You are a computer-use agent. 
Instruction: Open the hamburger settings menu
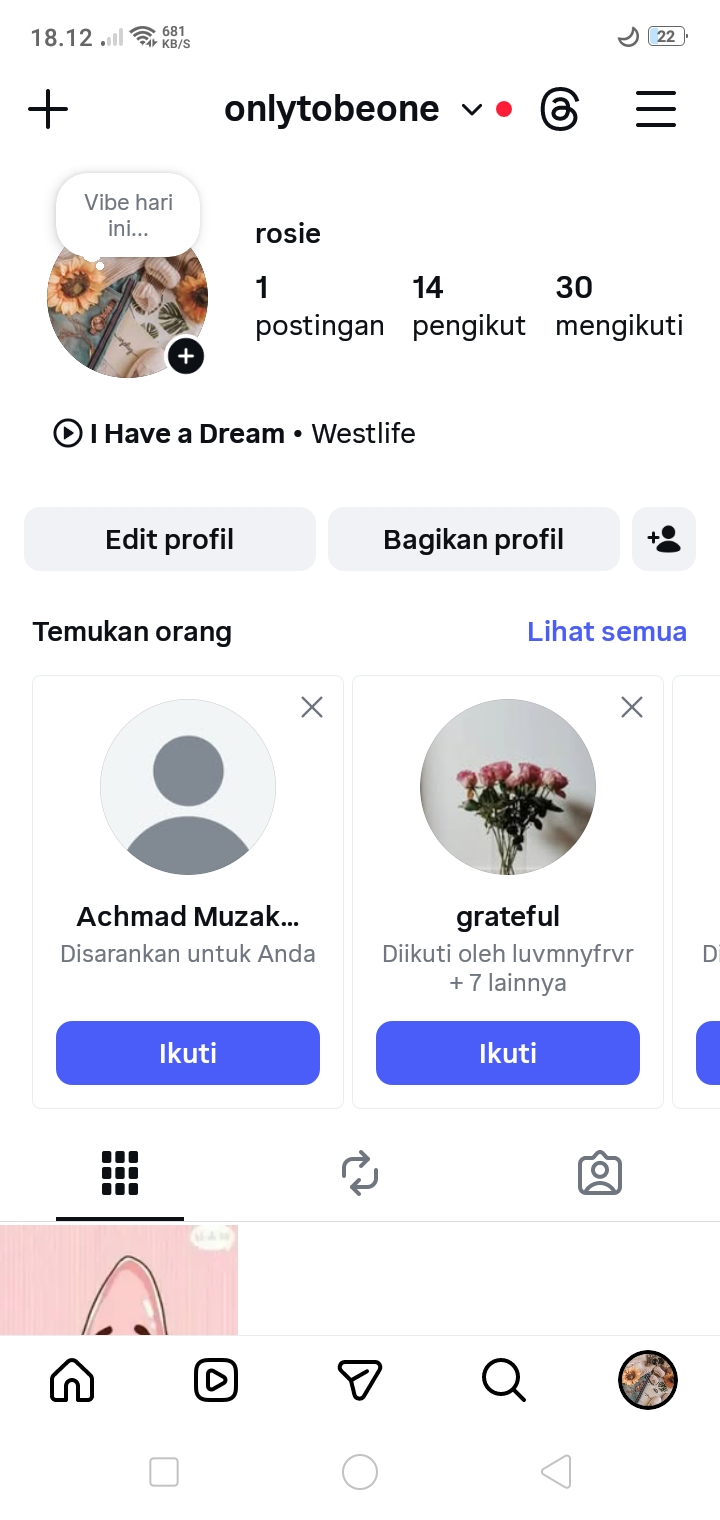pos(656,109)
